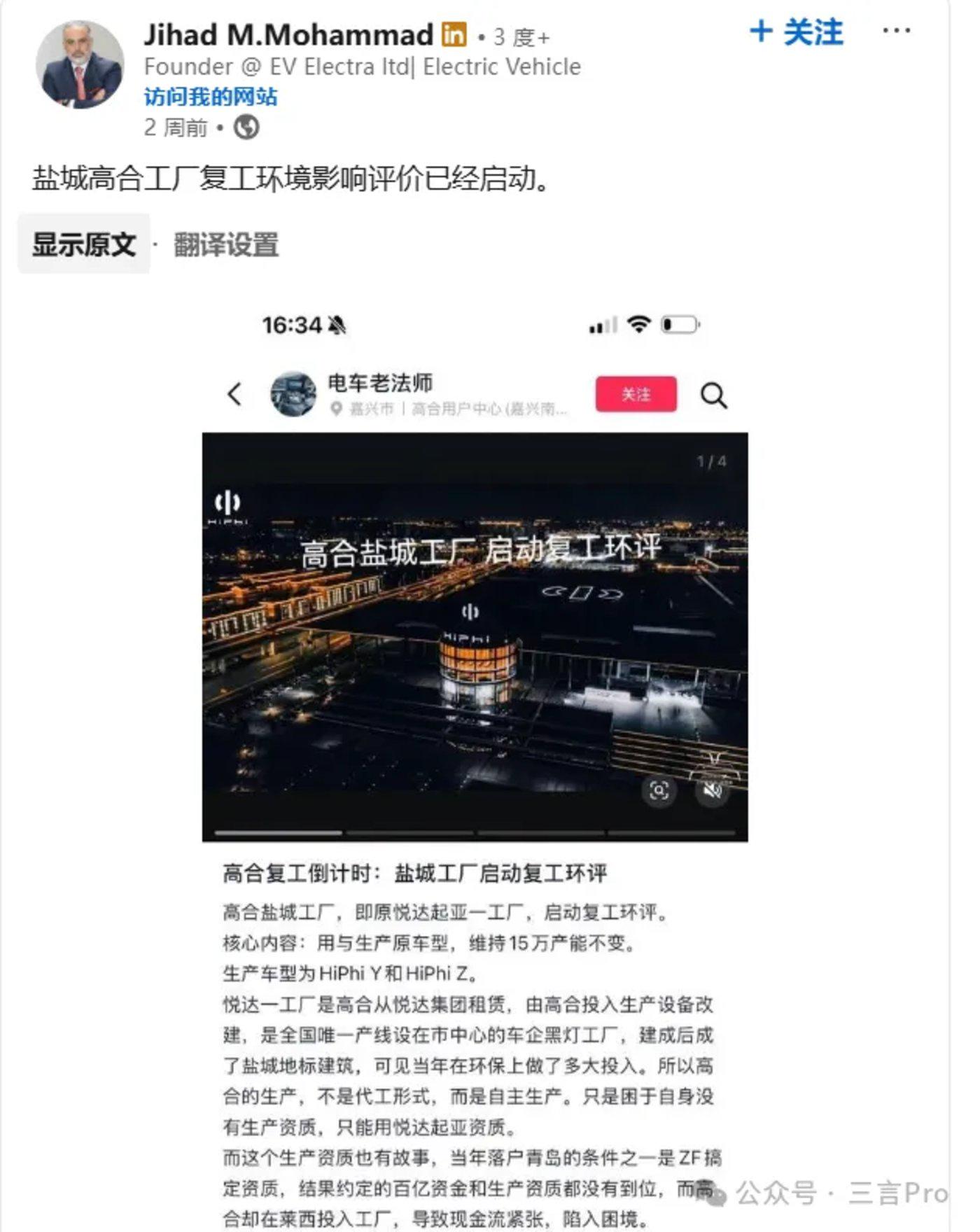This screenshot has height=1232, width=980.
Task: Open the post's overflow menu
Action: click(896, 31)
